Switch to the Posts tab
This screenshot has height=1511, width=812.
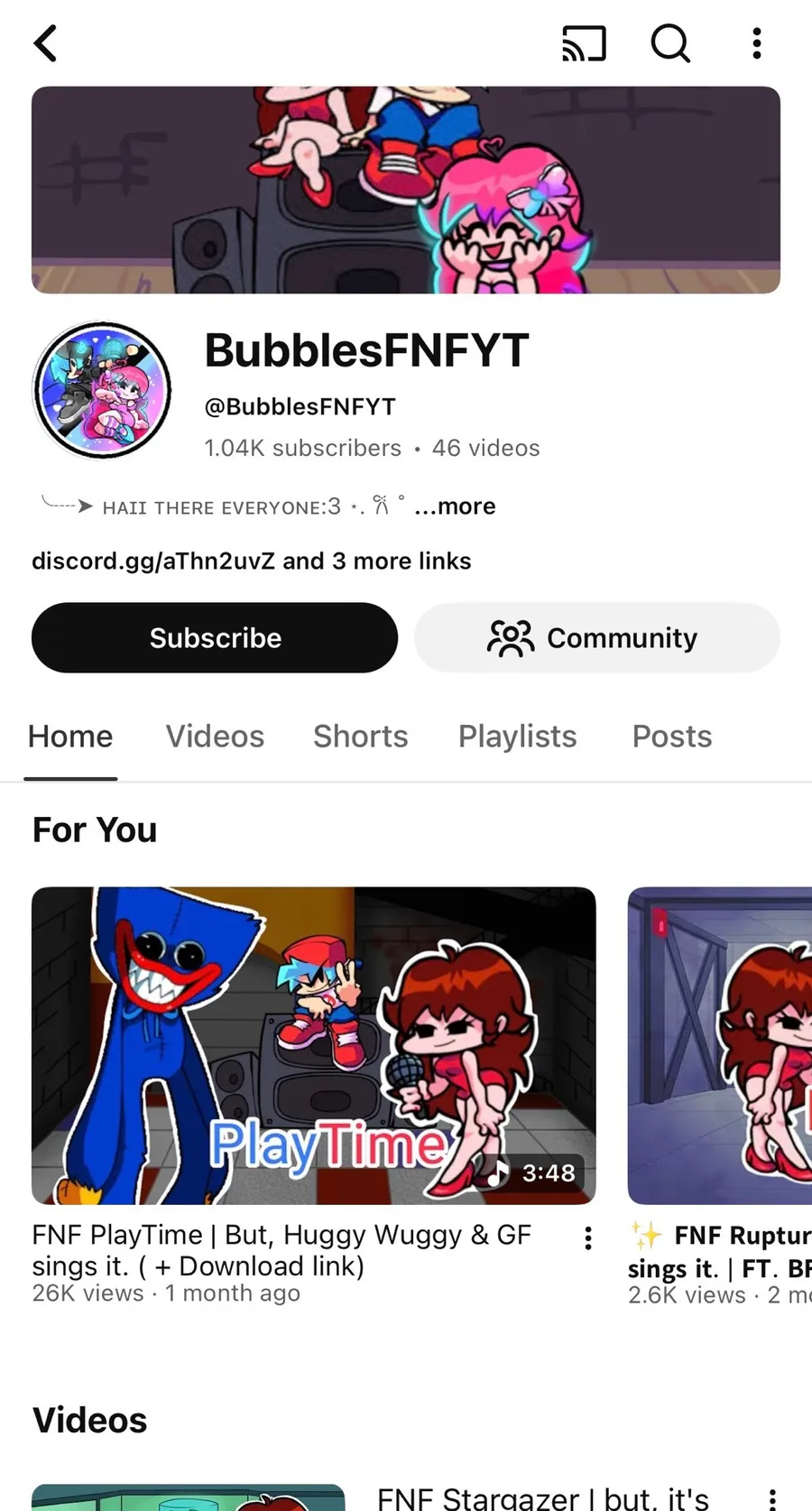pos(671,737)
